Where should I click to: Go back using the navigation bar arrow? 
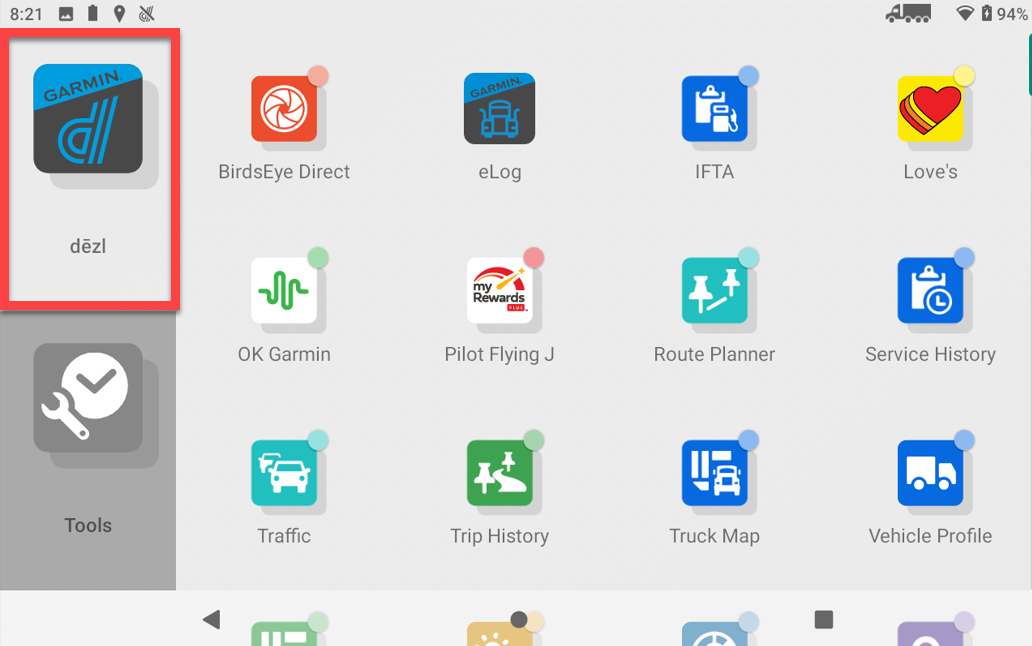point(211,620)
